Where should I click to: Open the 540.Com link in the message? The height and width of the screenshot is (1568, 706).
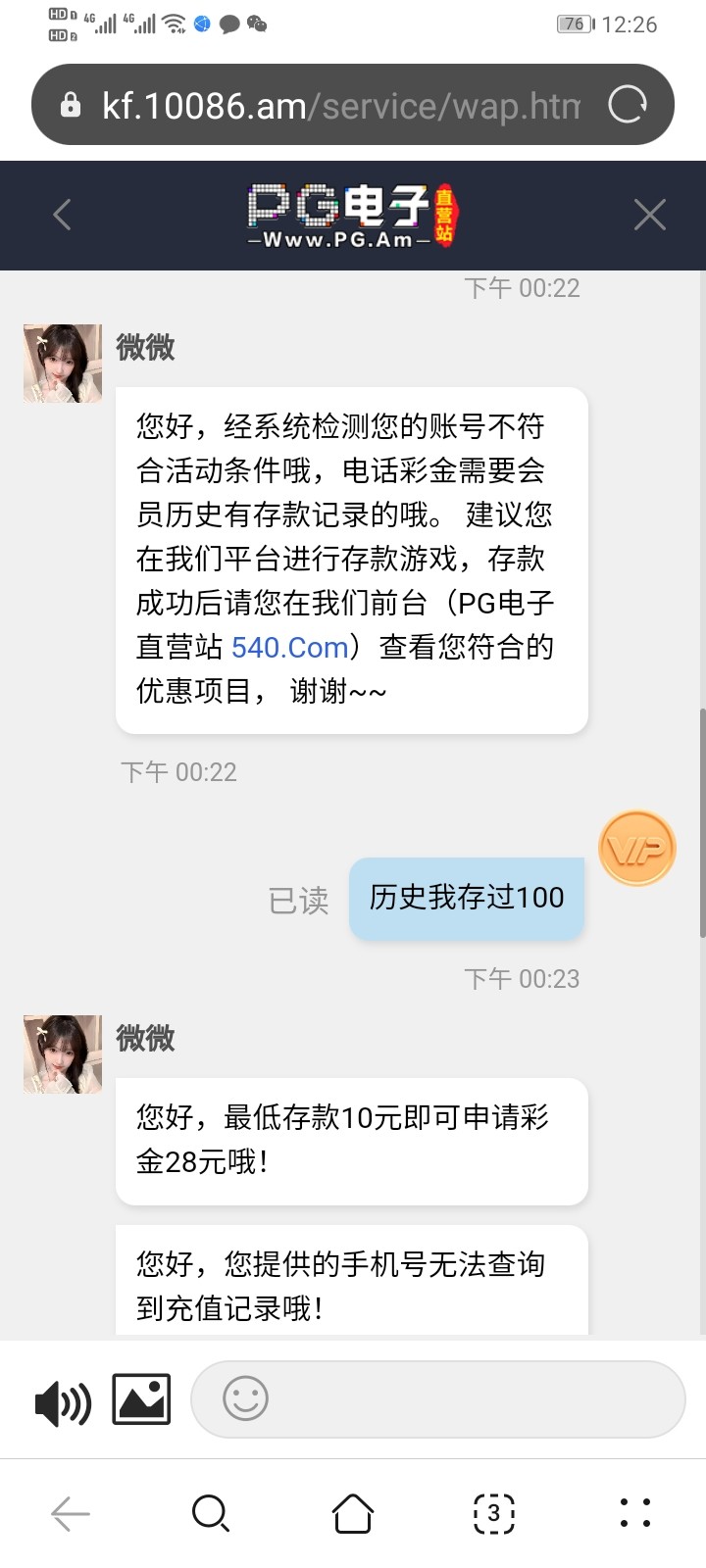point(290,648)
